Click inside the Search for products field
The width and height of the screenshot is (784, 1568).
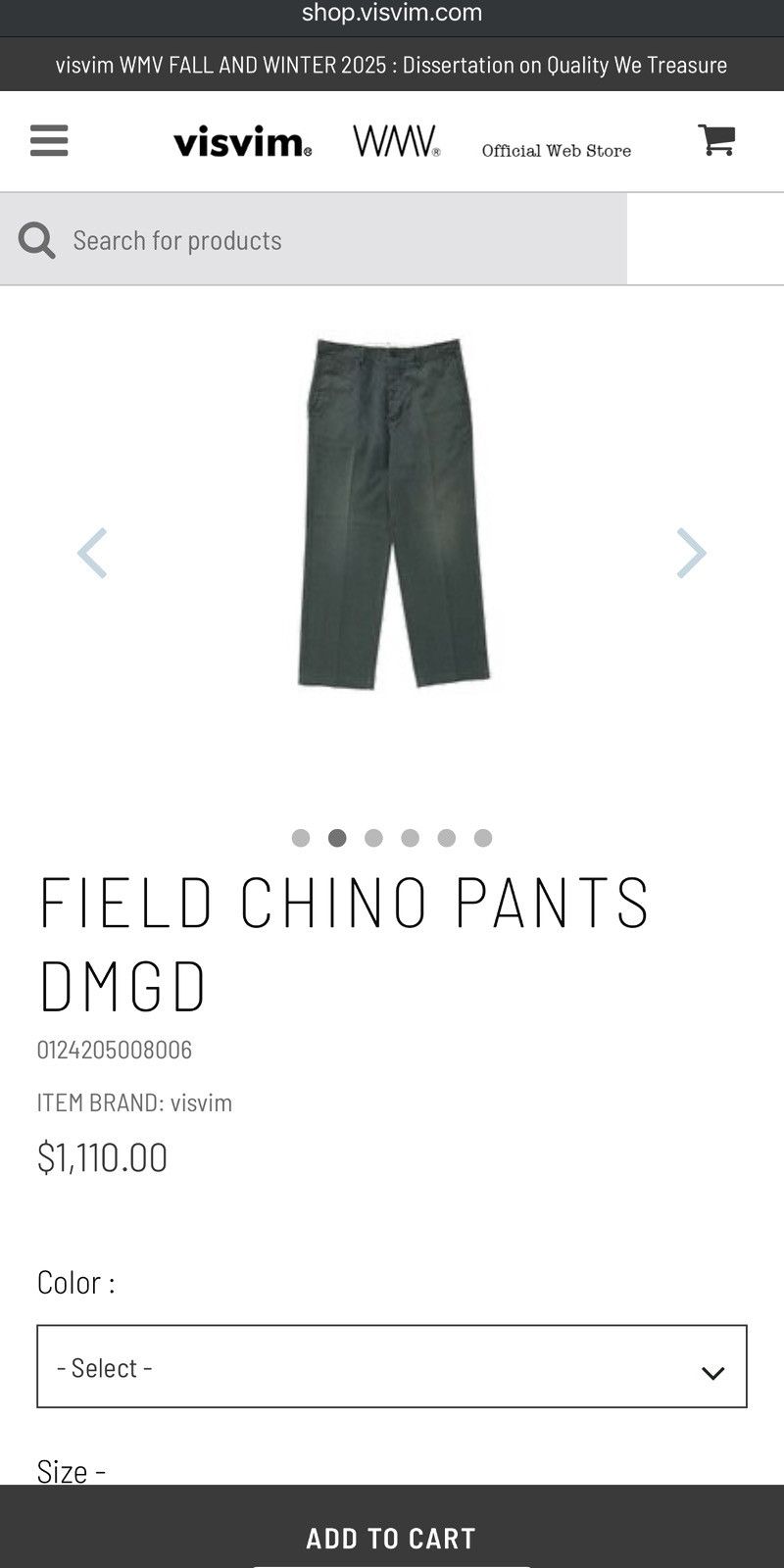click(x=294, y=239)
